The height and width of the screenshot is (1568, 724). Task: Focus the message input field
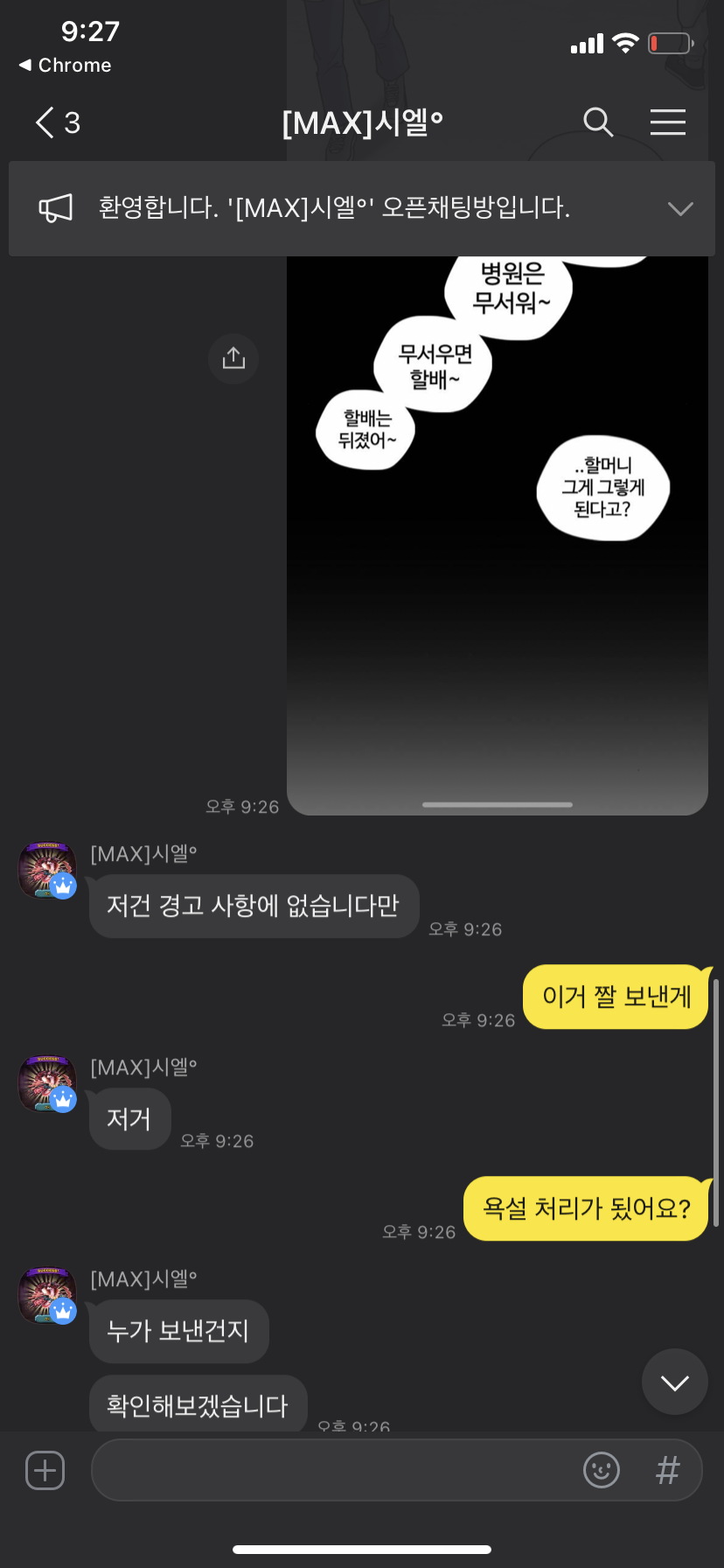(x=332, y=1470)
